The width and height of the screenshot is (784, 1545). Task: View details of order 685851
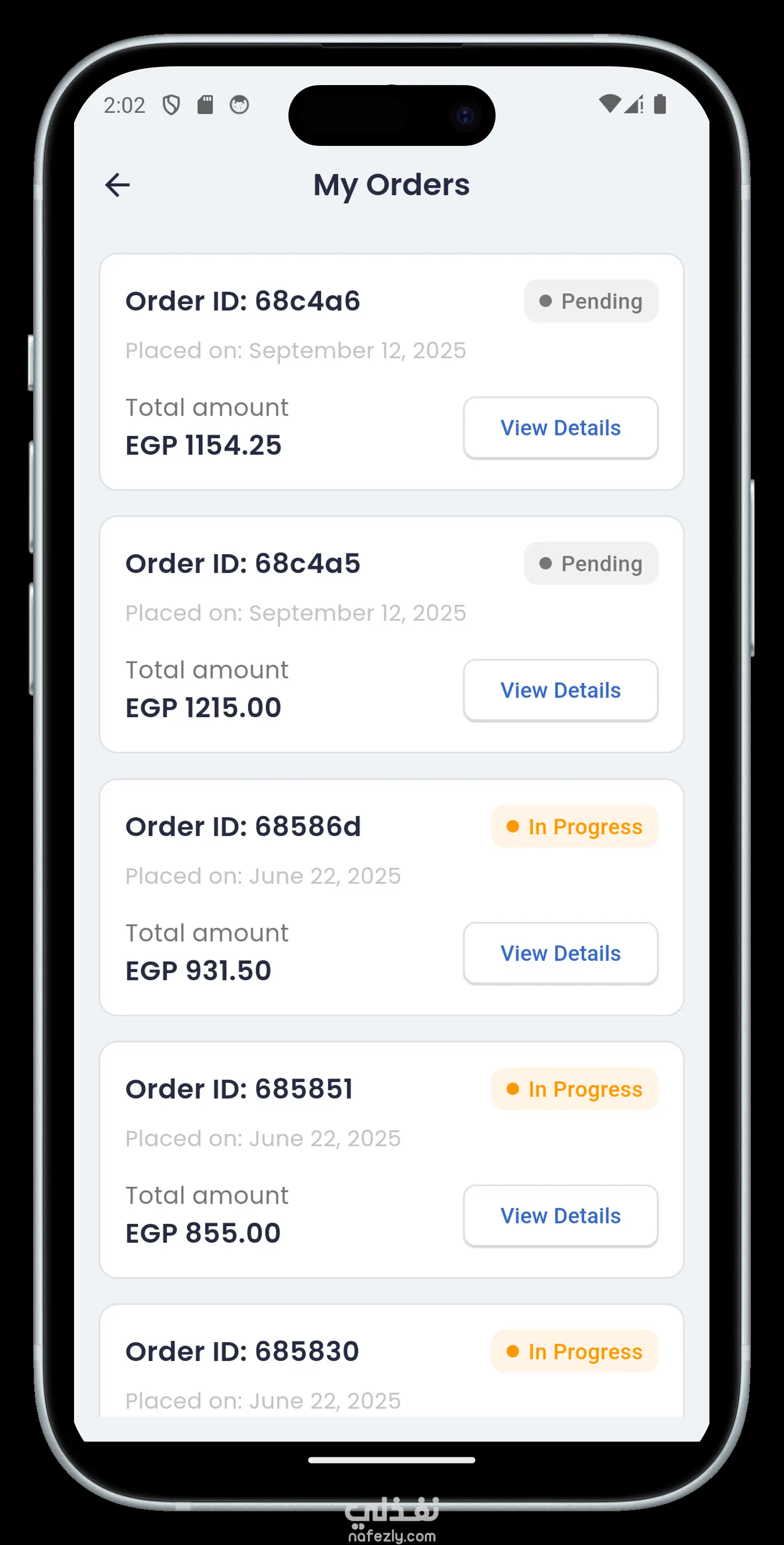pos(560,1216)
